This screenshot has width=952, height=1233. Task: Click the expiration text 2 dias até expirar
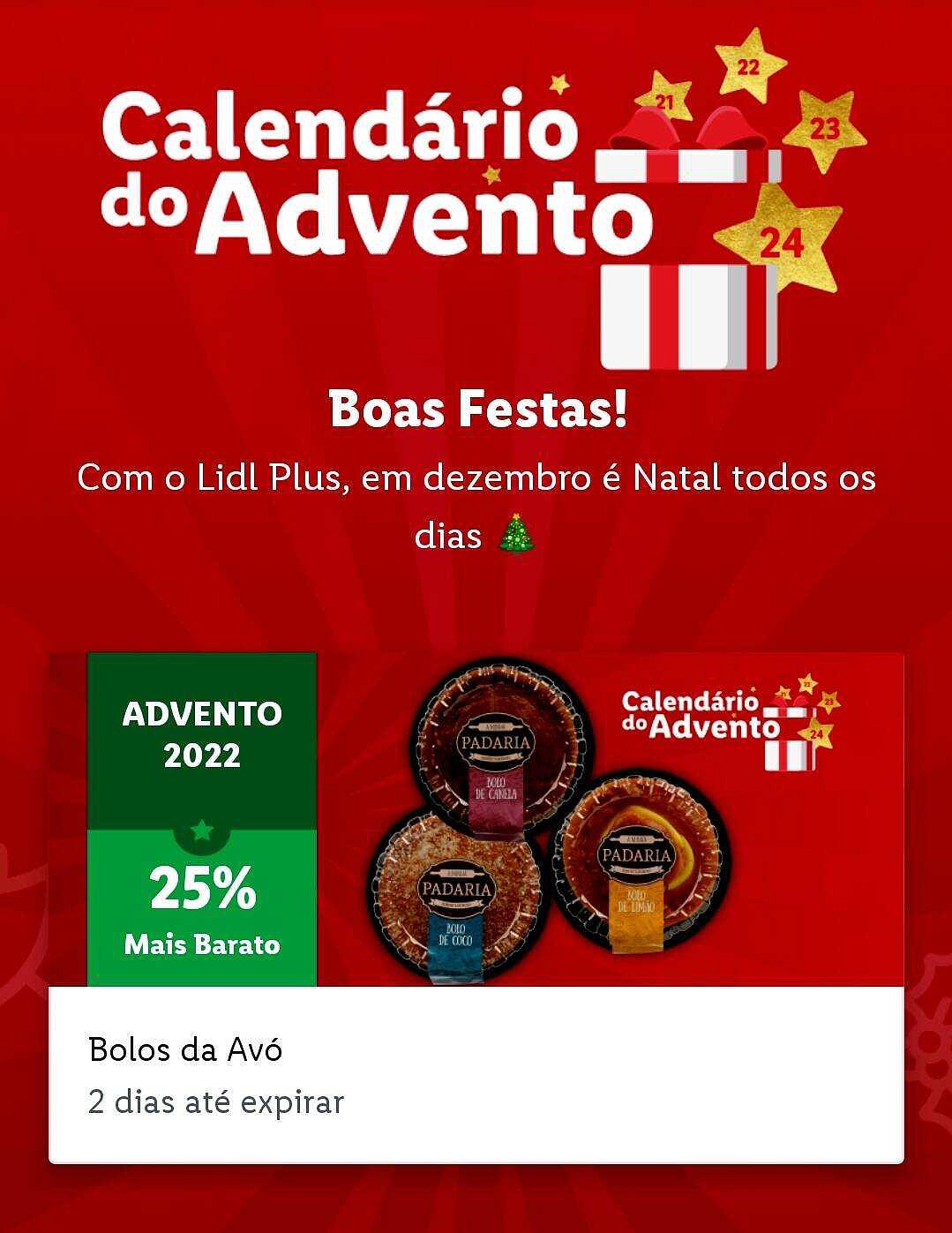(214, 1098)
